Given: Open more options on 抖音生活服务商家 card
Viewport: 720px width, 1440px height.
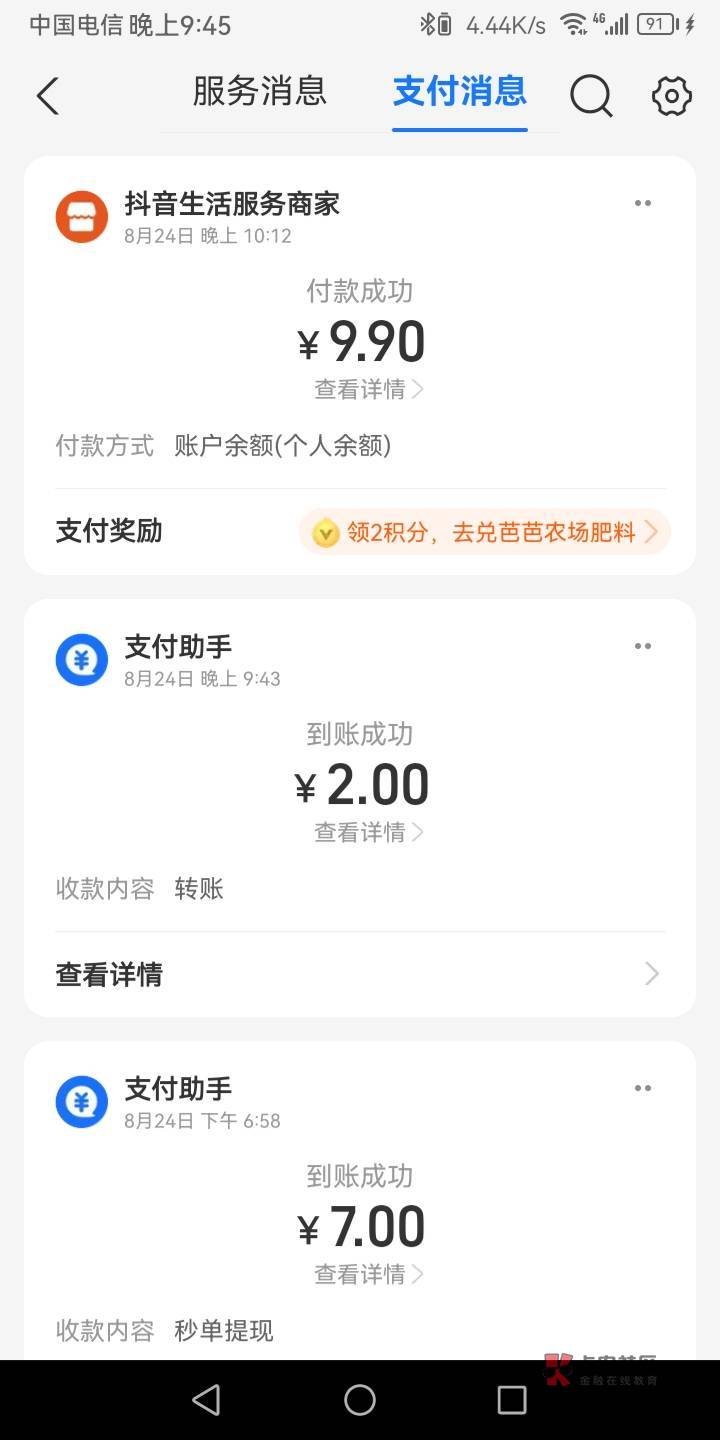Looking at the screenshot, I should click(x=643, y=203).
